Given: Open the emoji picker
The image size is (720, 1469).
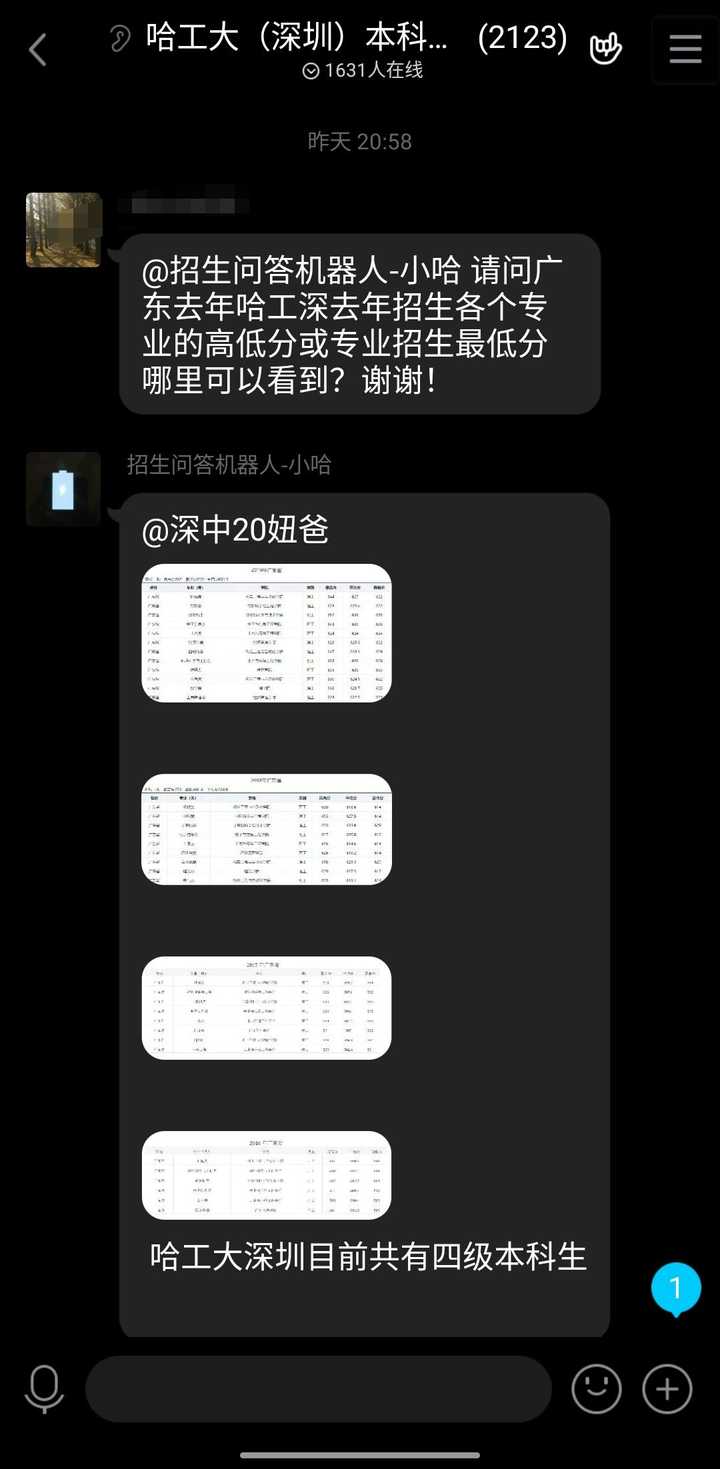Looking at the screenshot, I should pyautogui.click(x=596, y=1389).
